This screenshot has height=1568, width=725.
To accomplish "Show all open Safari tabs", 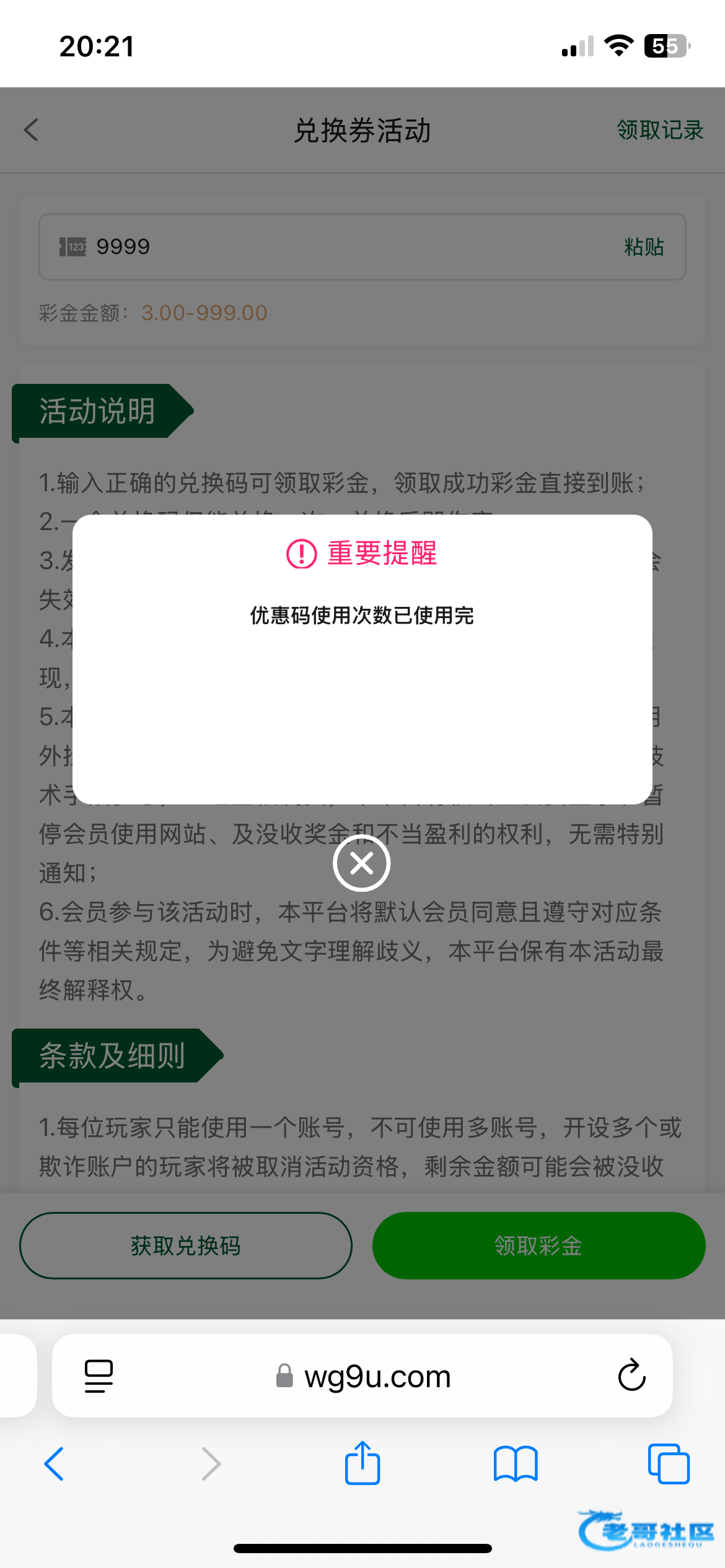I will pos(669,1464).
